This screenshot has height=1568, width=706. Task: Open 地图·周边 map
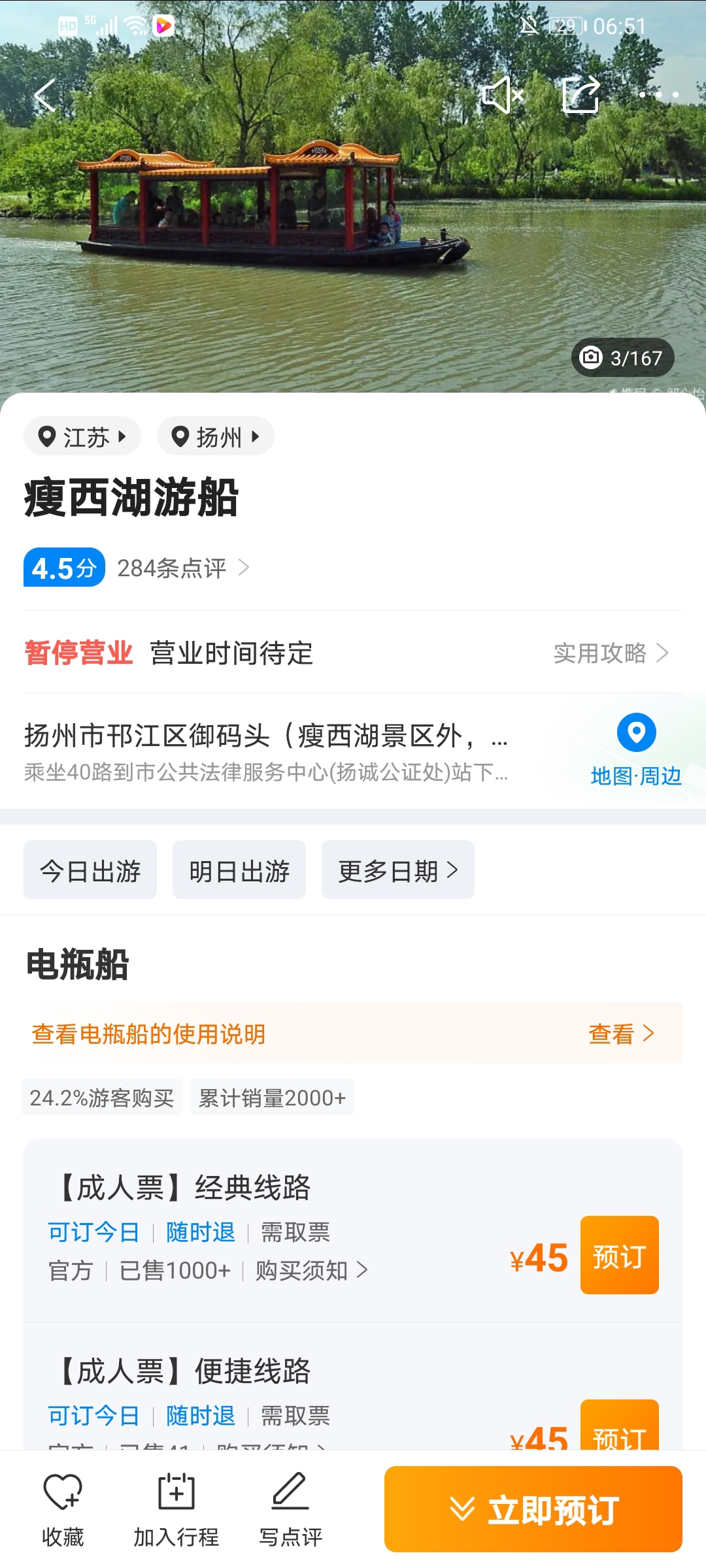pos(636,750)
